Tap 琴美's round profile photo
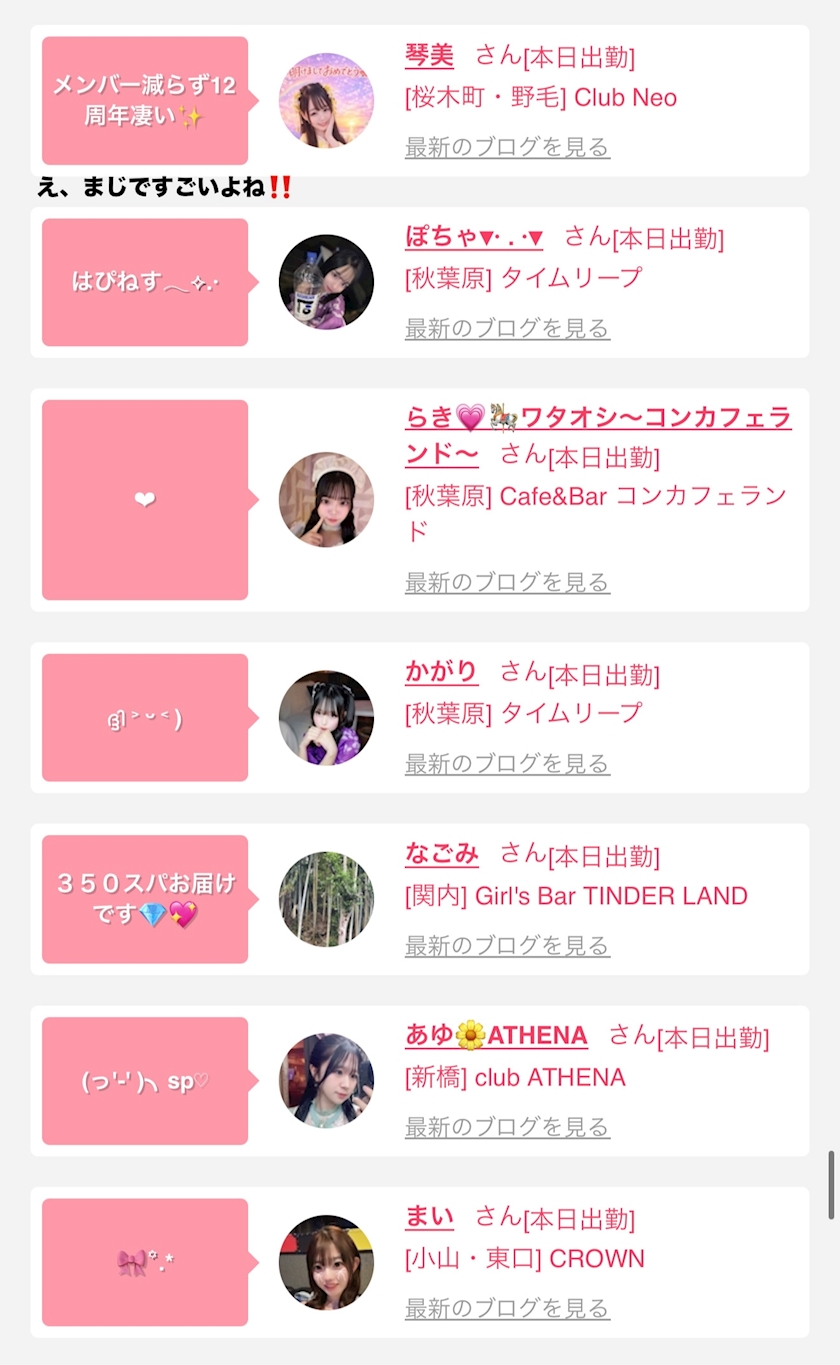Image resolution: width=840 pixels, height=1365 pixels. coord(326,101)
